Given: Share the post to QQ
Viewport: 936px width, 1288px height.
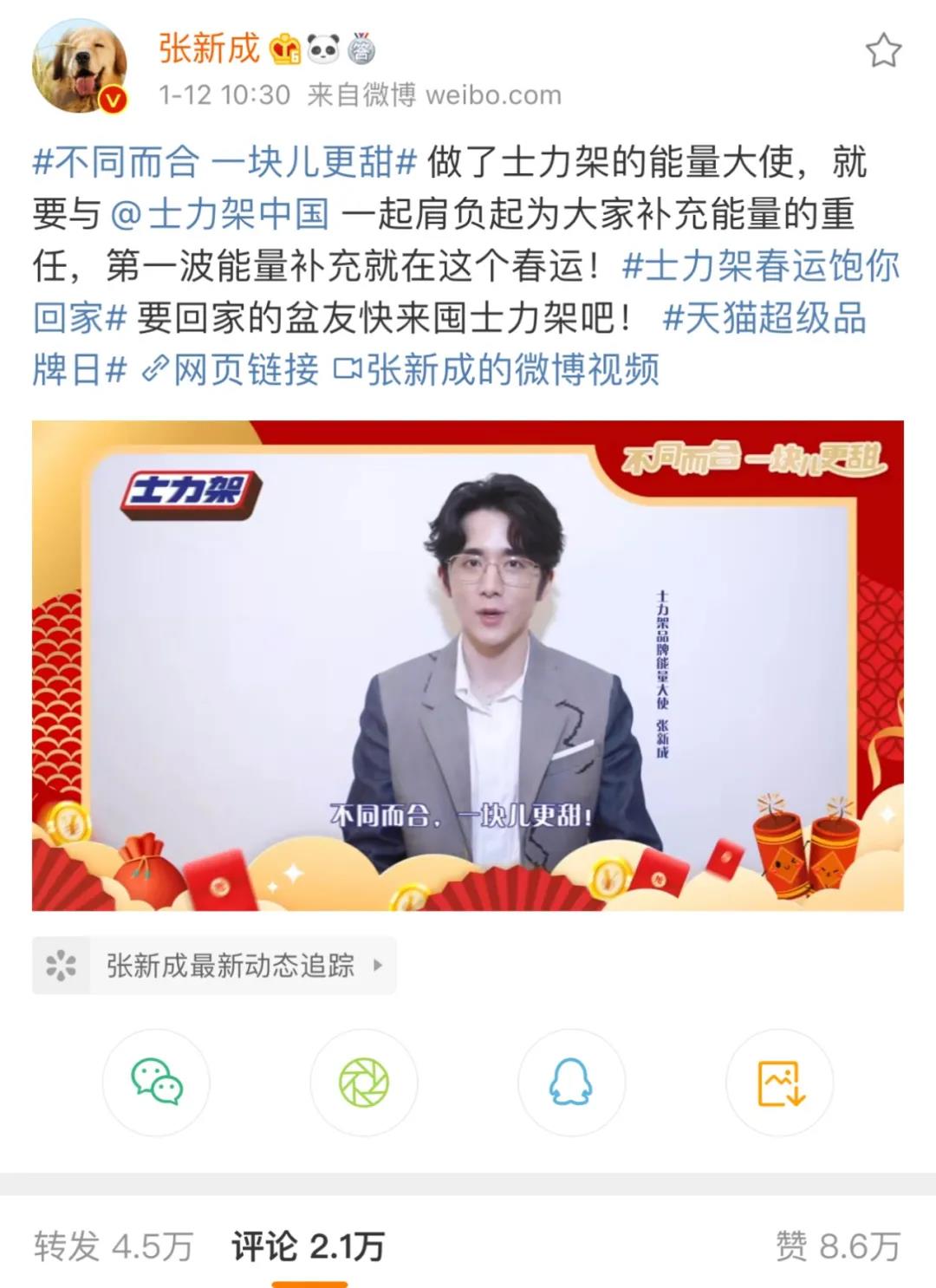Looking at the screenshot, I should click(571, 1082).
